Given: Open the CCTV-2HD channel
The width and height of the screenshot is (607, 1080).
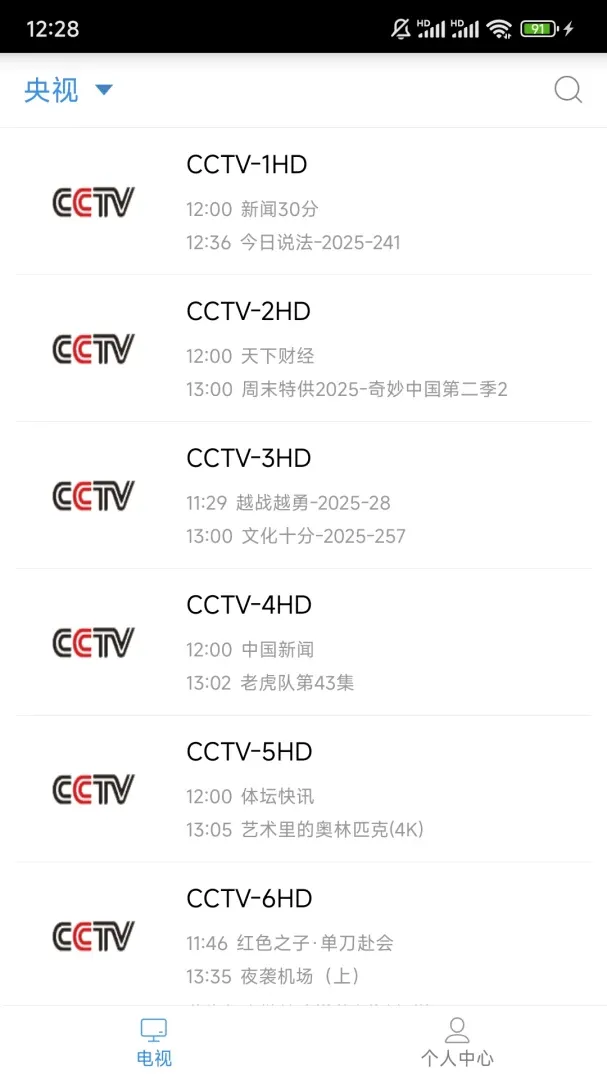Looking at the screenshot, I should (x=303, y=348).
